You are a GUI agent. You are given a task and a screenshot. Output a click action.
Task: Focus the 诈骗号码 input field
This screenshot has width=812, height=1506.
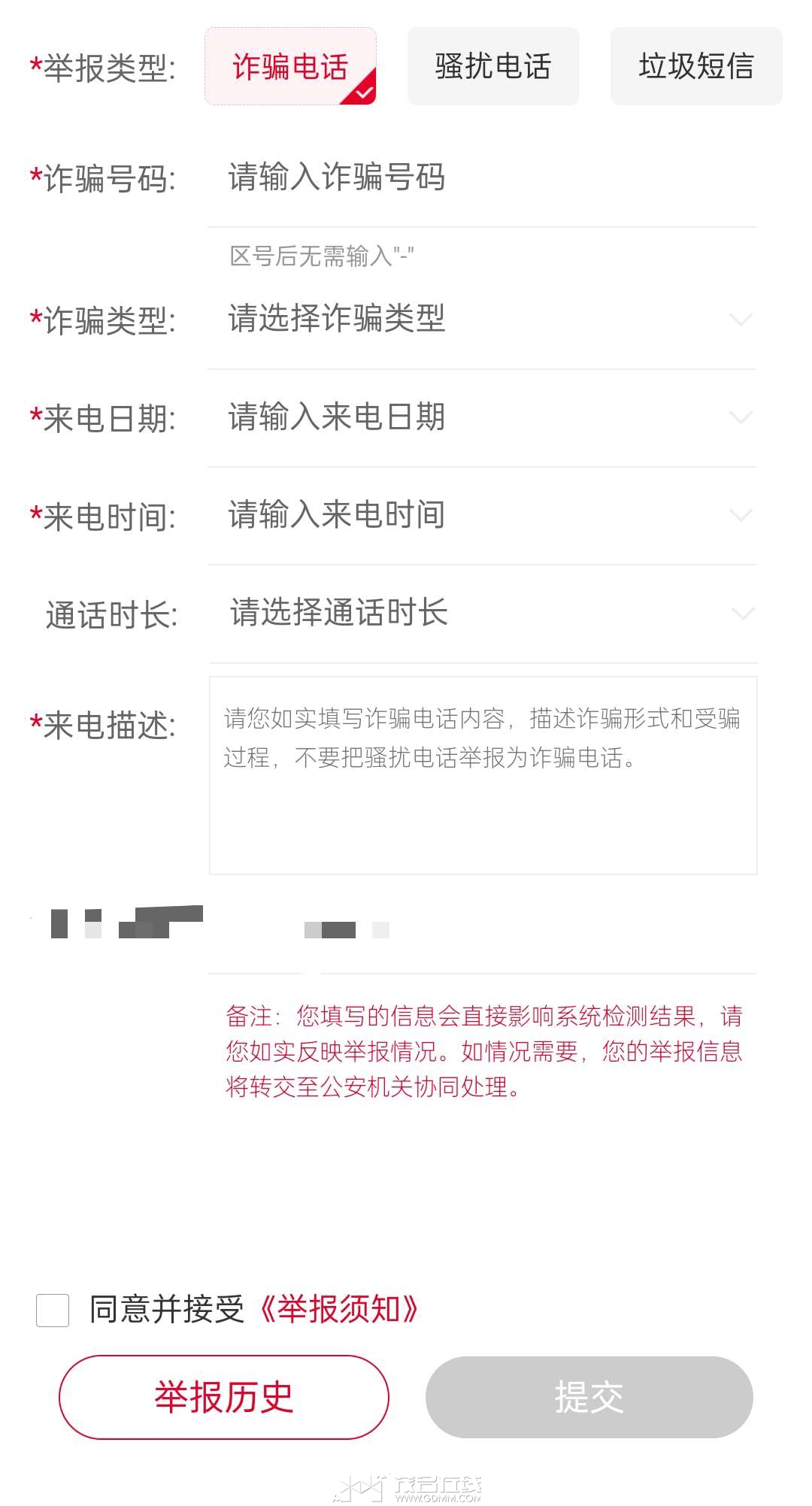(481, 178)
